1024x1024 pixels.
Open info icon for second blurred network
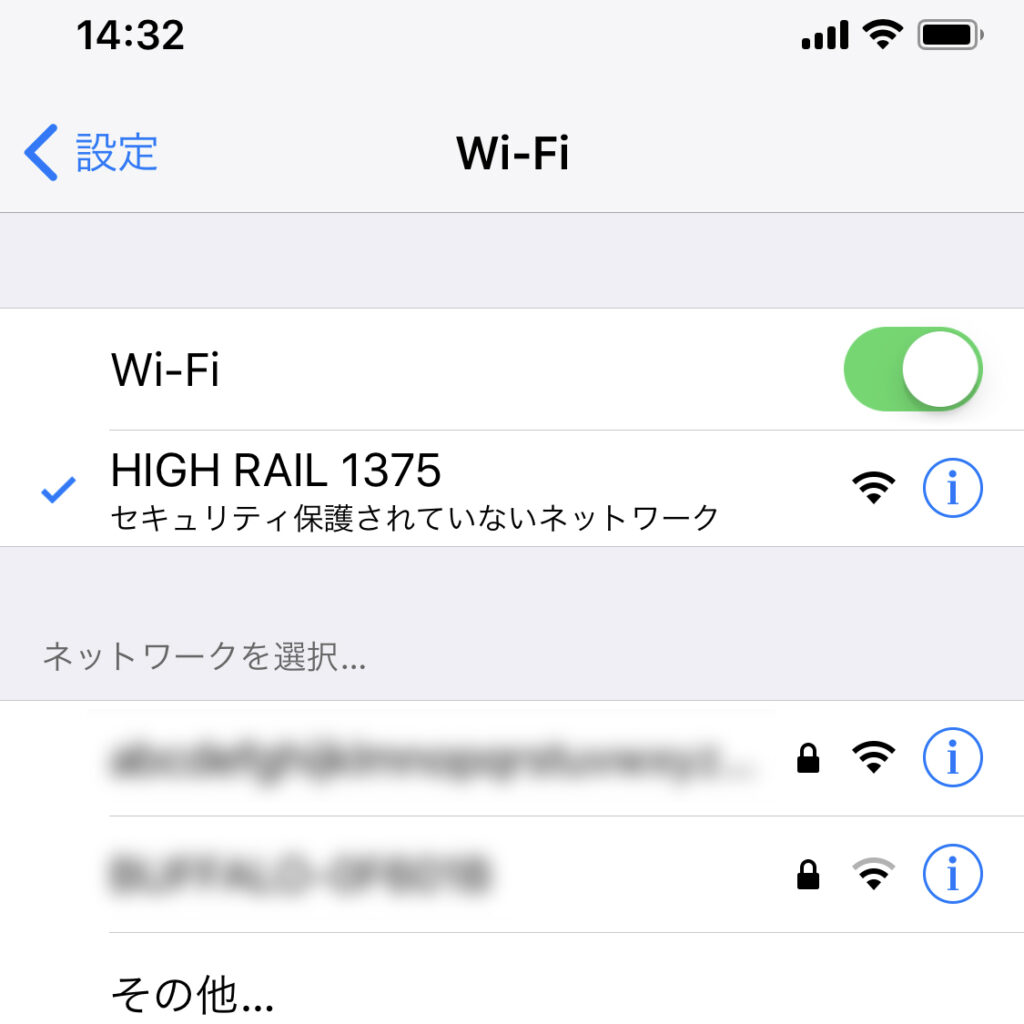point(952,876)
